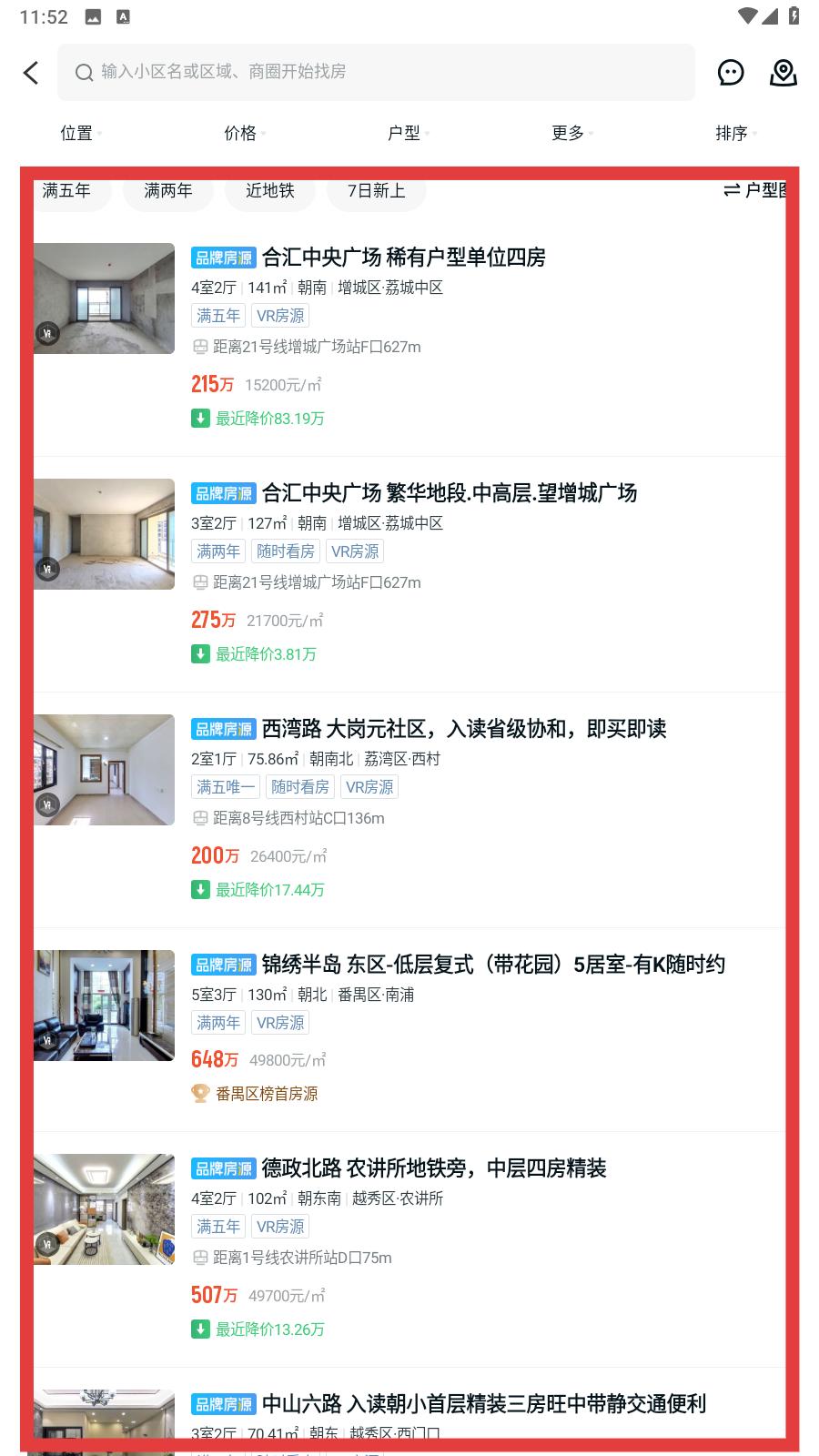819x1456 pixels.
Task: View the 西湾路 大岗元社区 listing
Action: [409, 810]
